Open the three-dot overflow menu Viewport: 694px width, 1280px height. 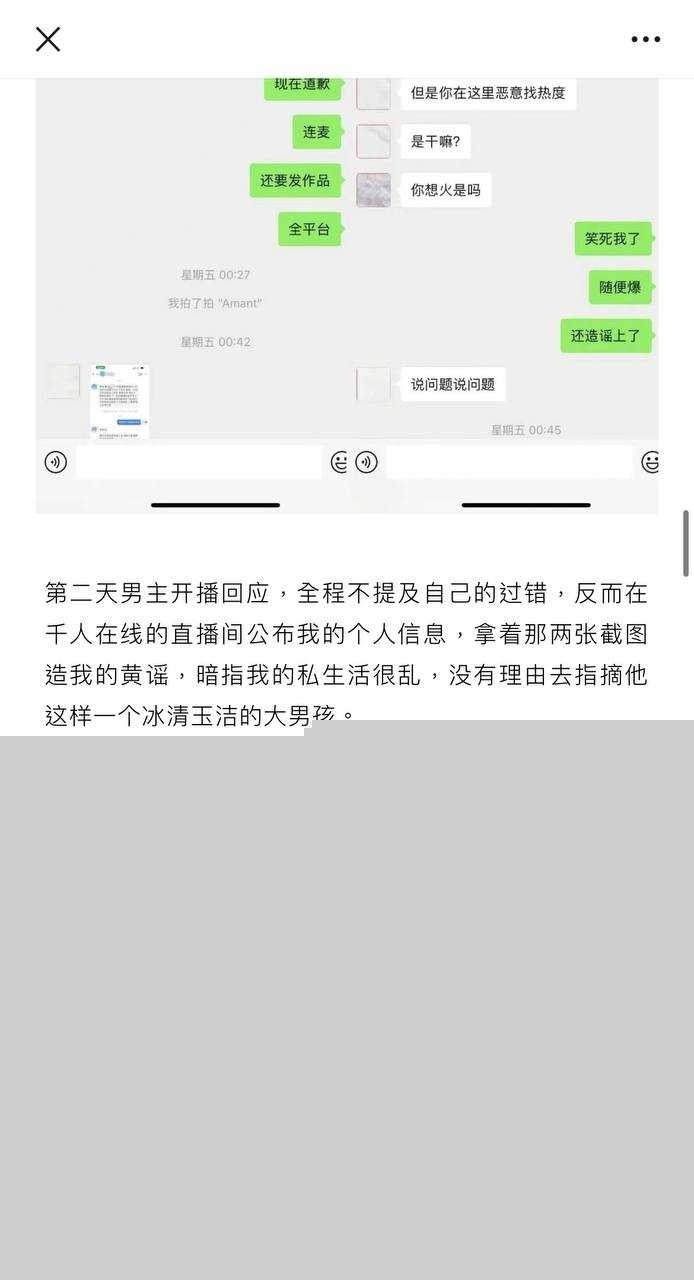pos(645,39)
